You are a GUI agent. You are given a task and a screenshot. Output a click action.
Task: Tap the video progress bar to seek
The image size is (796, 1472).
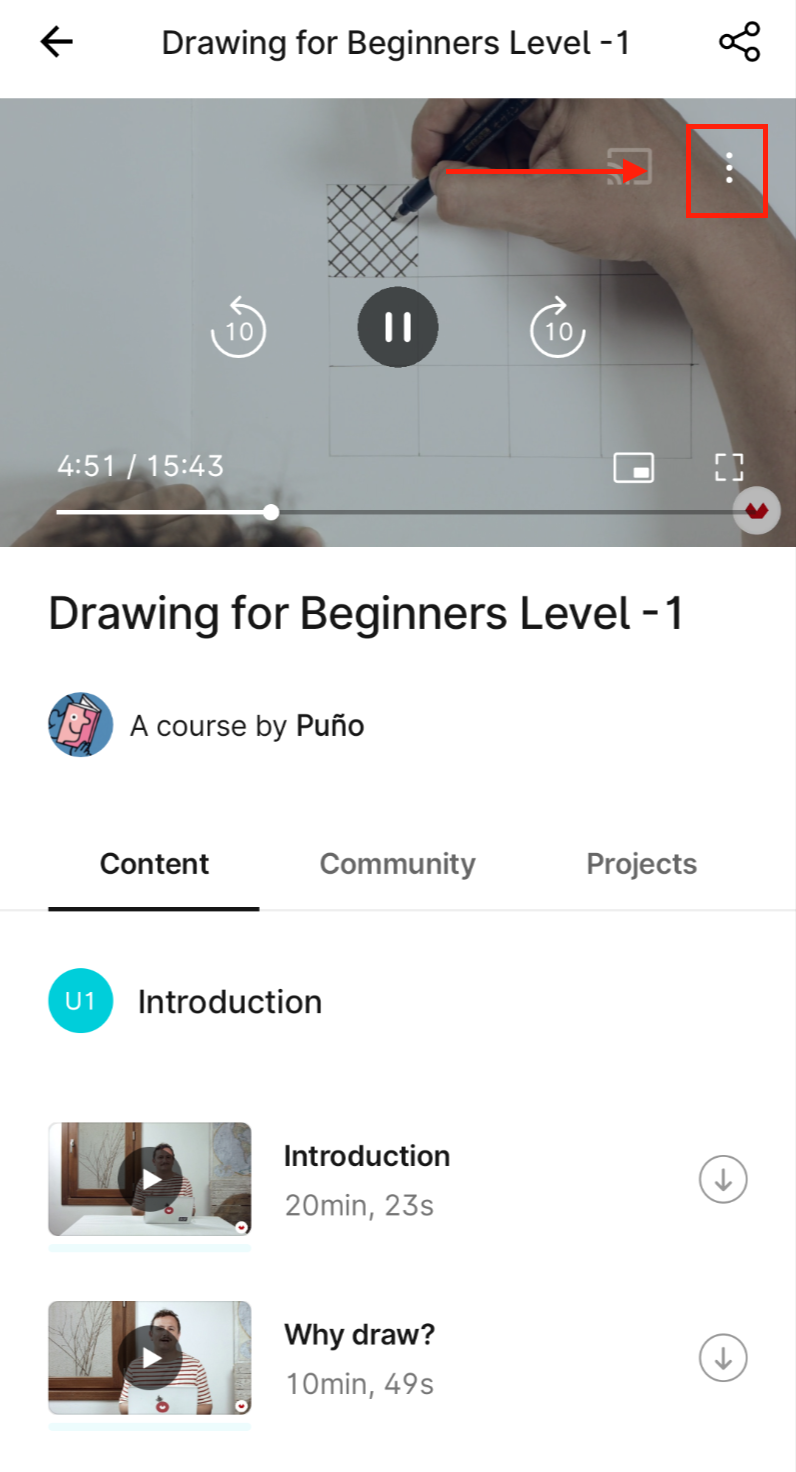pos(398,512)
